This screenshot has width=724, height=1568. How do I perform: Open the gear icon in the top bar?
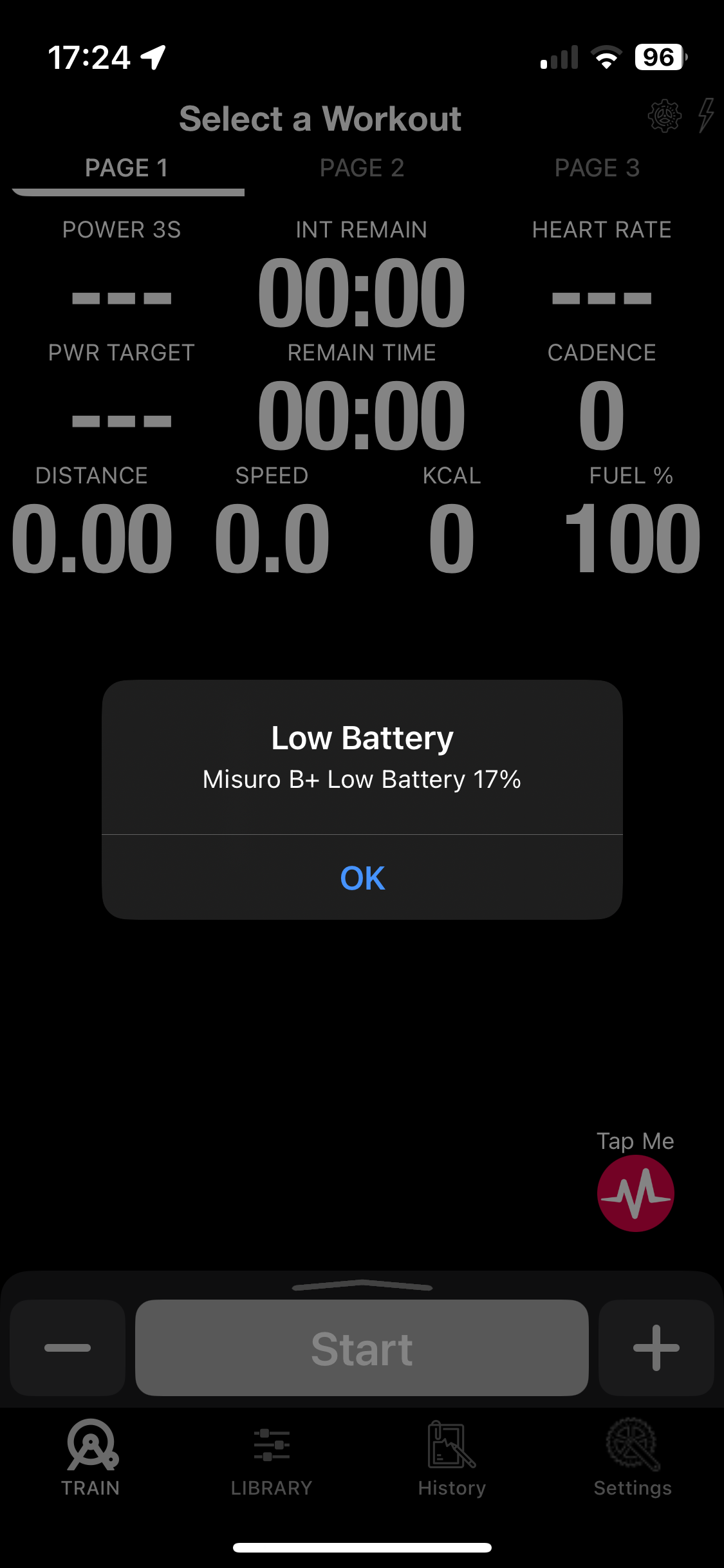click(x=664, y=117)
